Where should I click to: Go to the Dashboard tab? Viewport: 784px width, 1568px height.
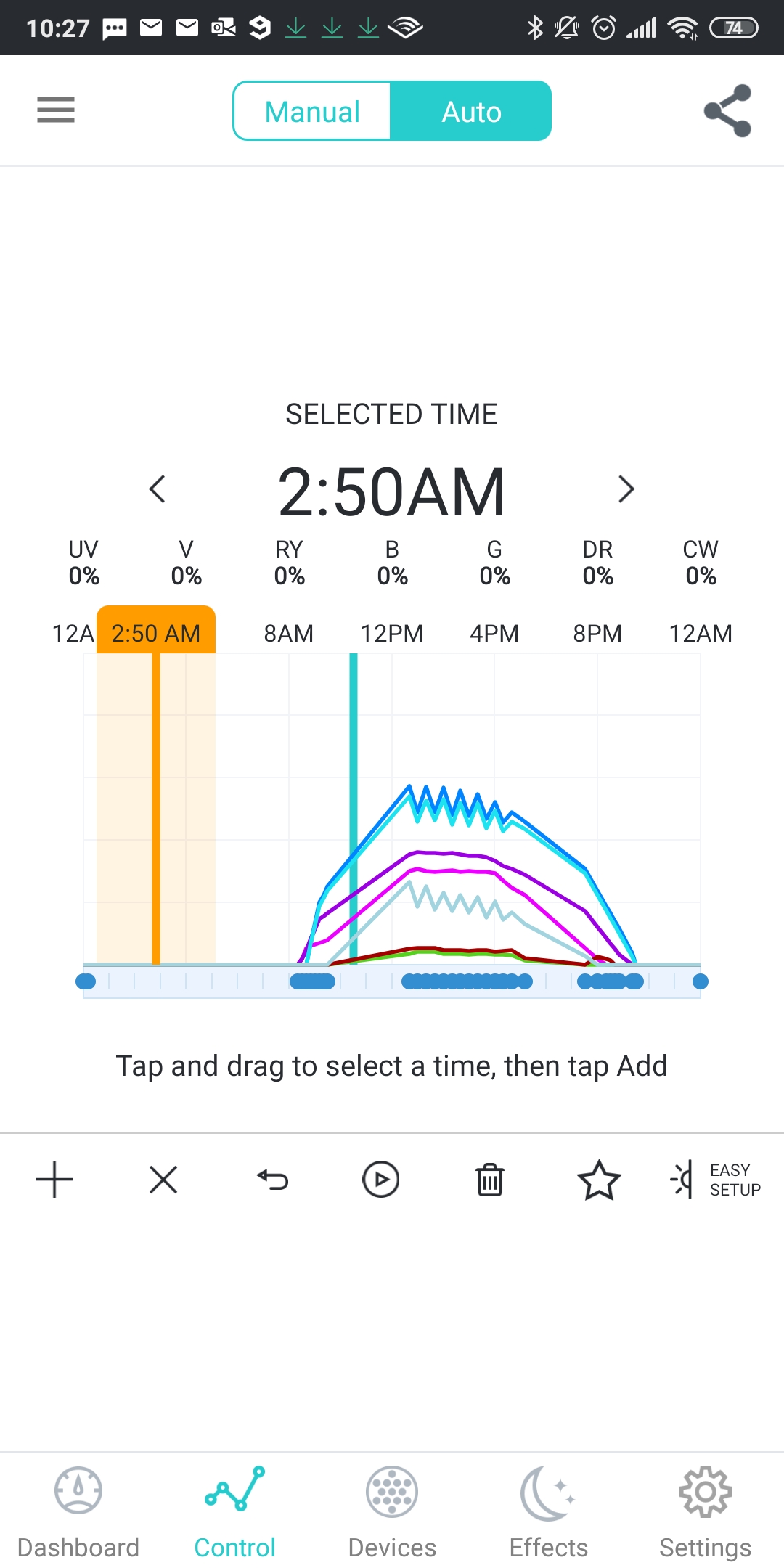point(78,1511)
